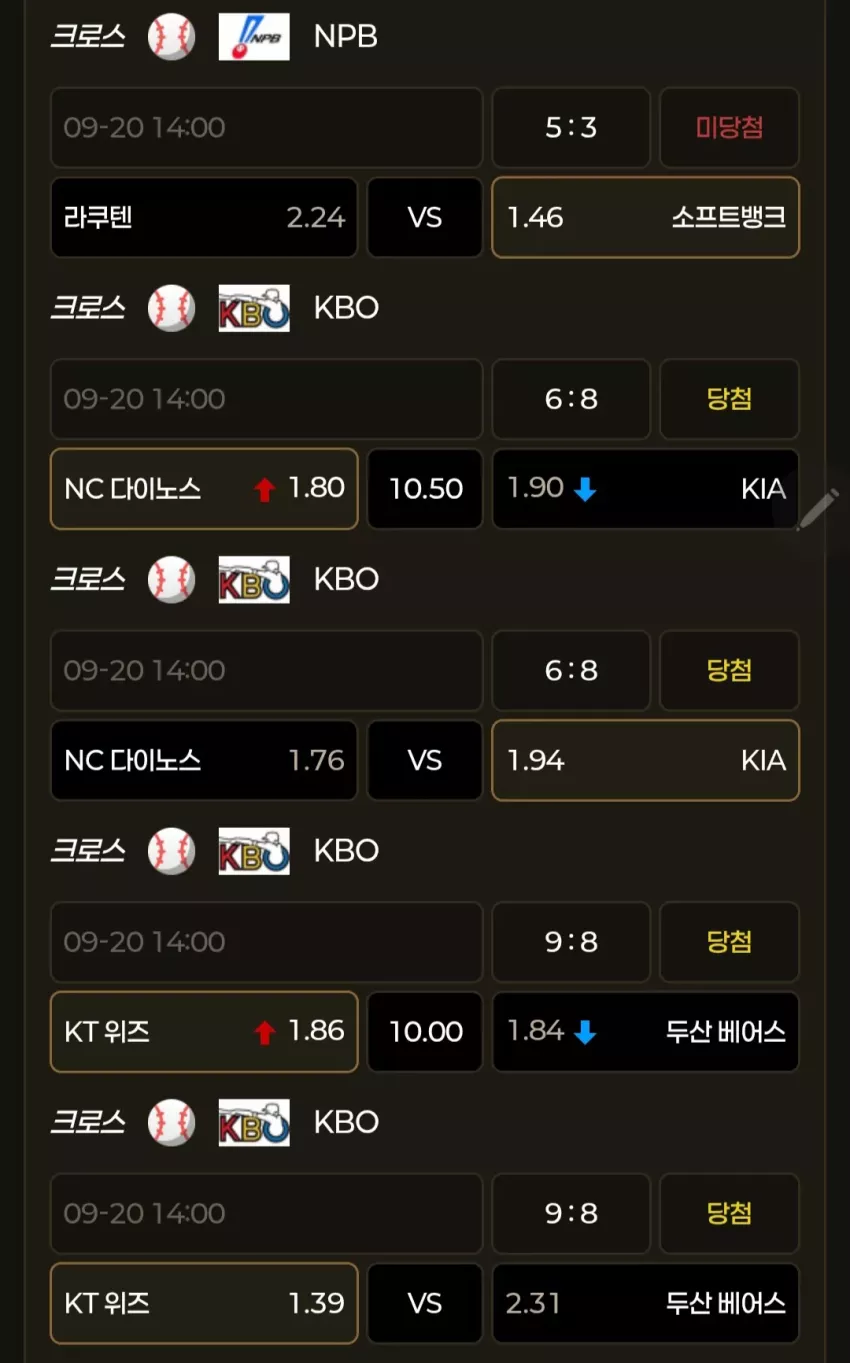Select 라쿠텐 at odds 2.24
Viewport: 850px width, 1363px height.
204,217
